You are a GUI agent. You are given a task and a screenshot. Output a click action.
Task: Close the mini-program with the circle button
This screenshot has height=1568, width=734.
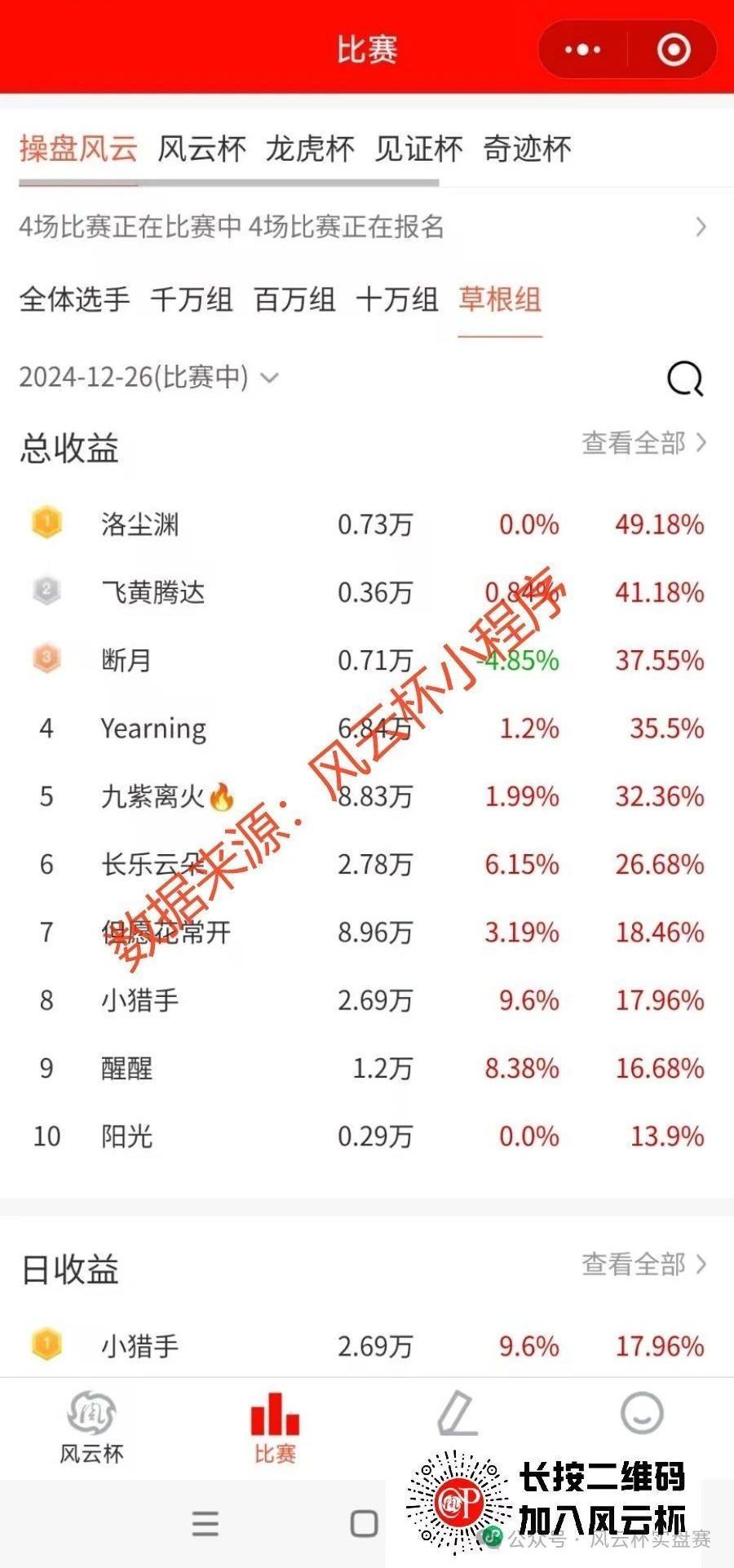tap(674, 50)
